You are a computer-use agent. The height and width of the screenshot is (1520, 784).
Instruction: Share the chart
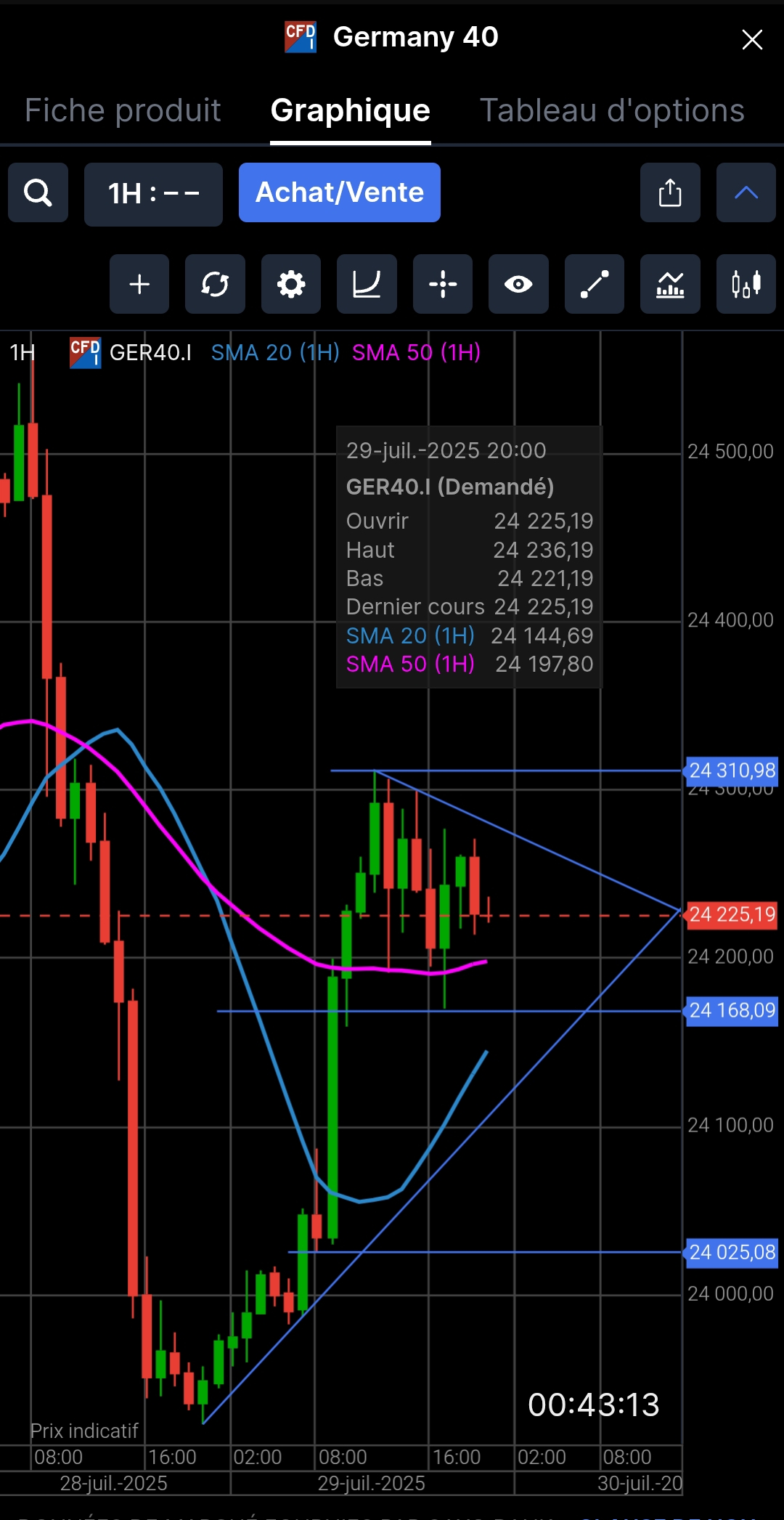[x=669, y=193]
